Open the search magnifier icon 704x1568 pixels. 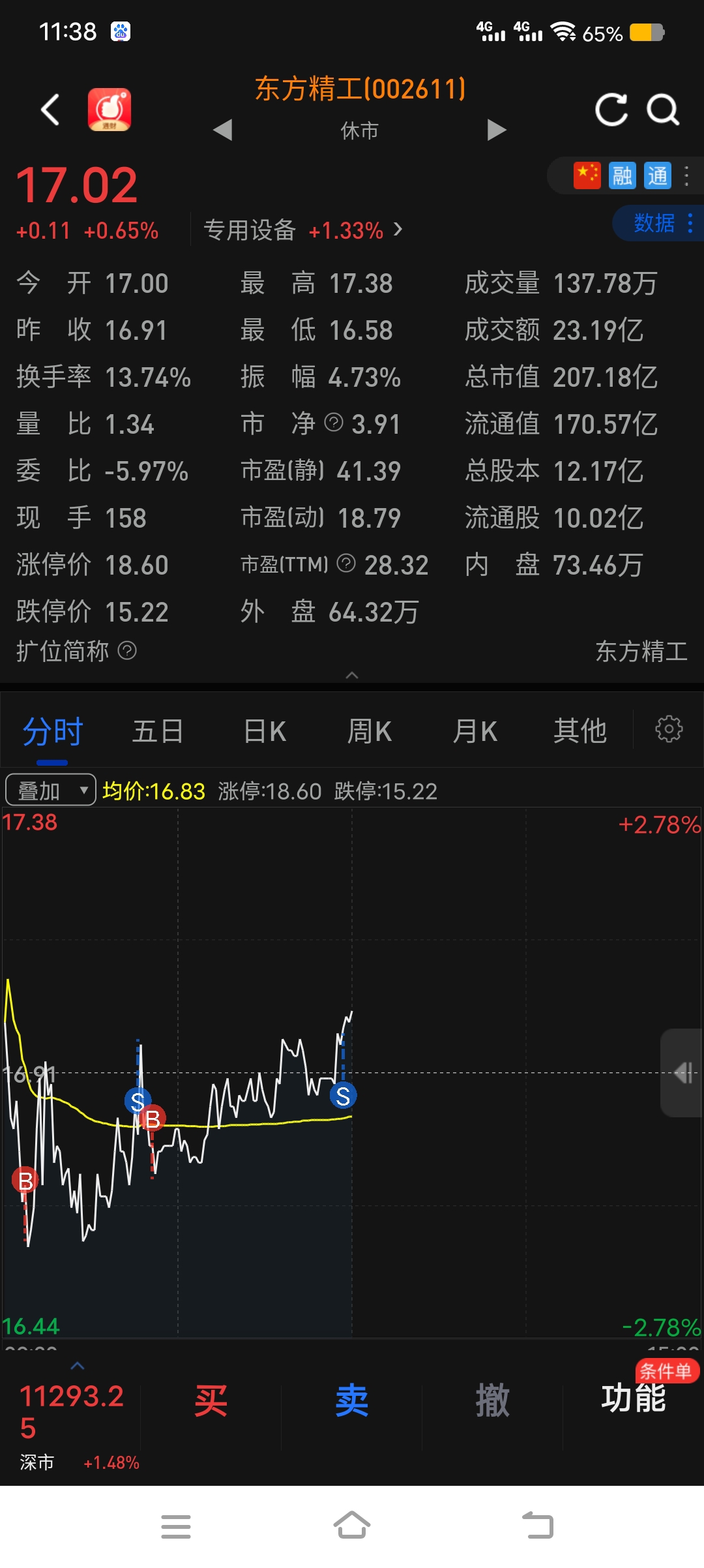click(x=663, y=110)
